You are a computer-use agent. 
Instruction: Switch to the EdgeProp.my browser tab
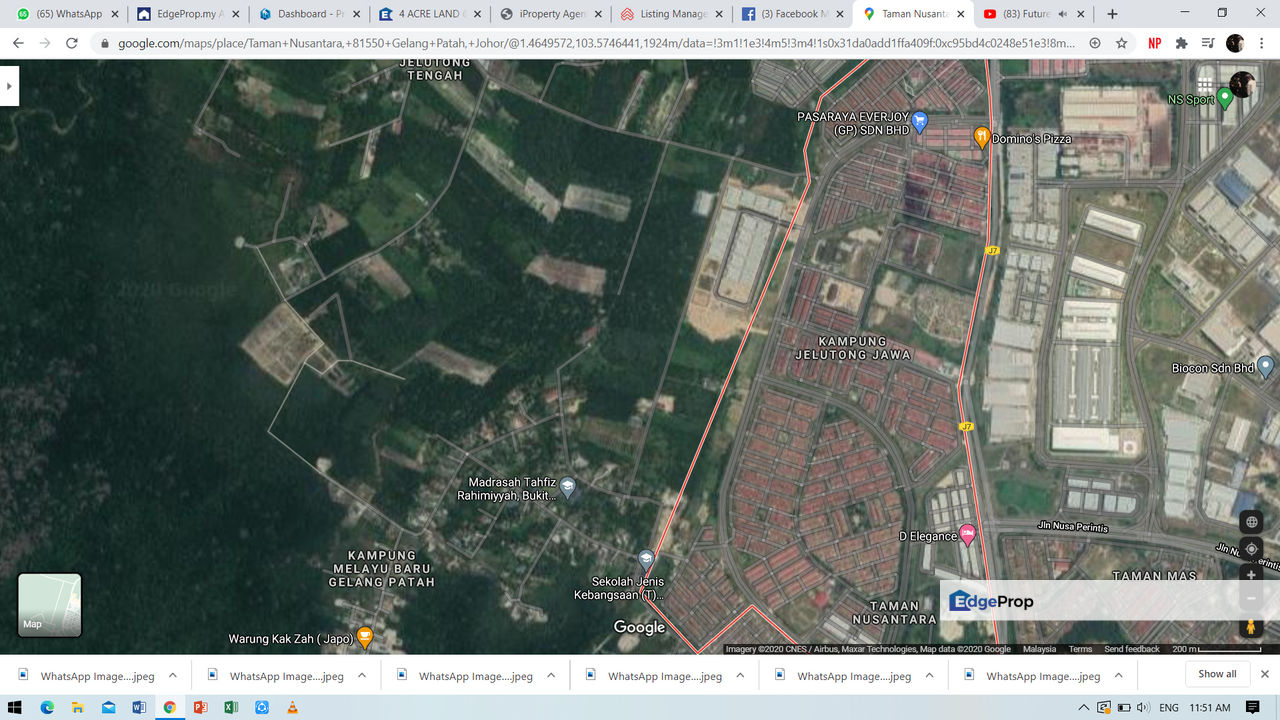[185, 14]
